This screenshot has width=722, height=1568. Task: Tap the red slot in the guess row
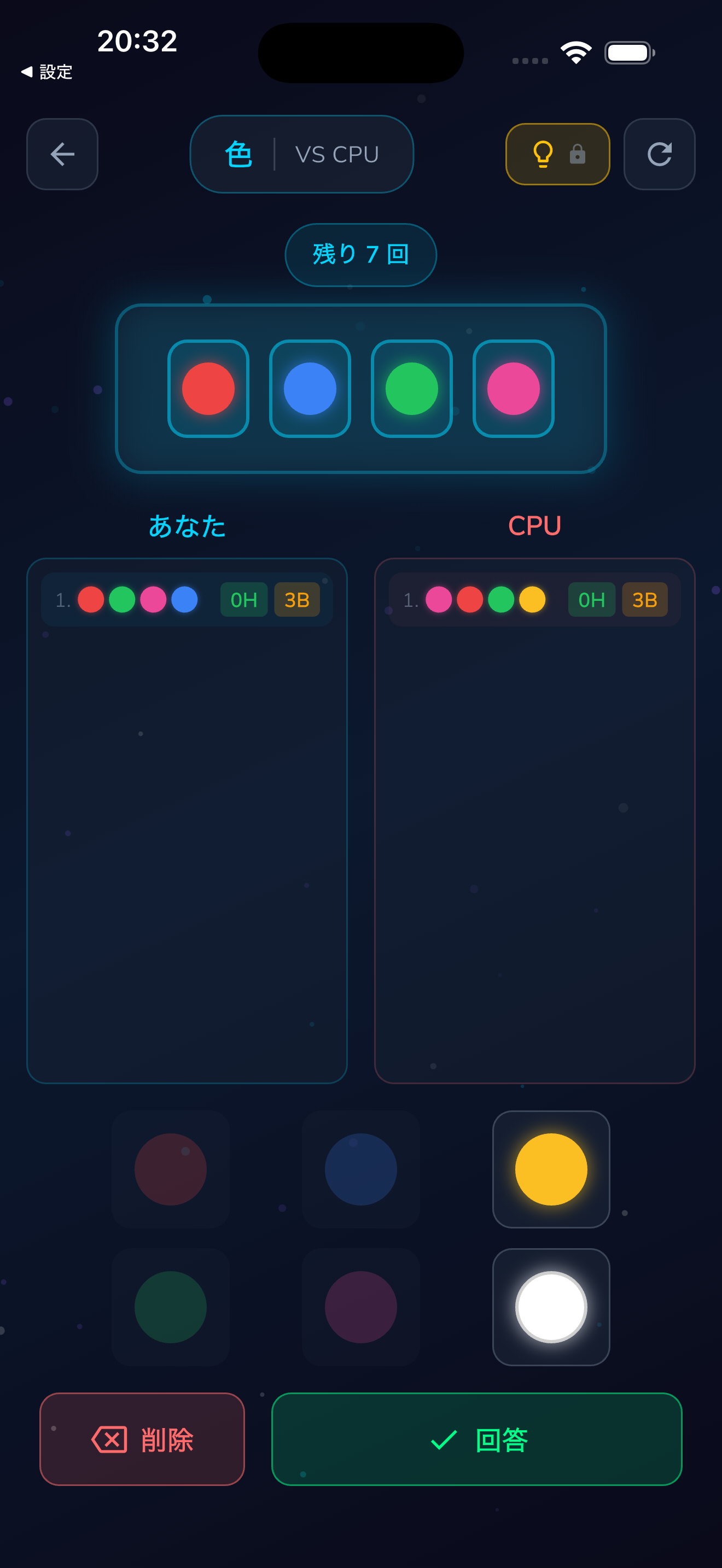[208, 388]
